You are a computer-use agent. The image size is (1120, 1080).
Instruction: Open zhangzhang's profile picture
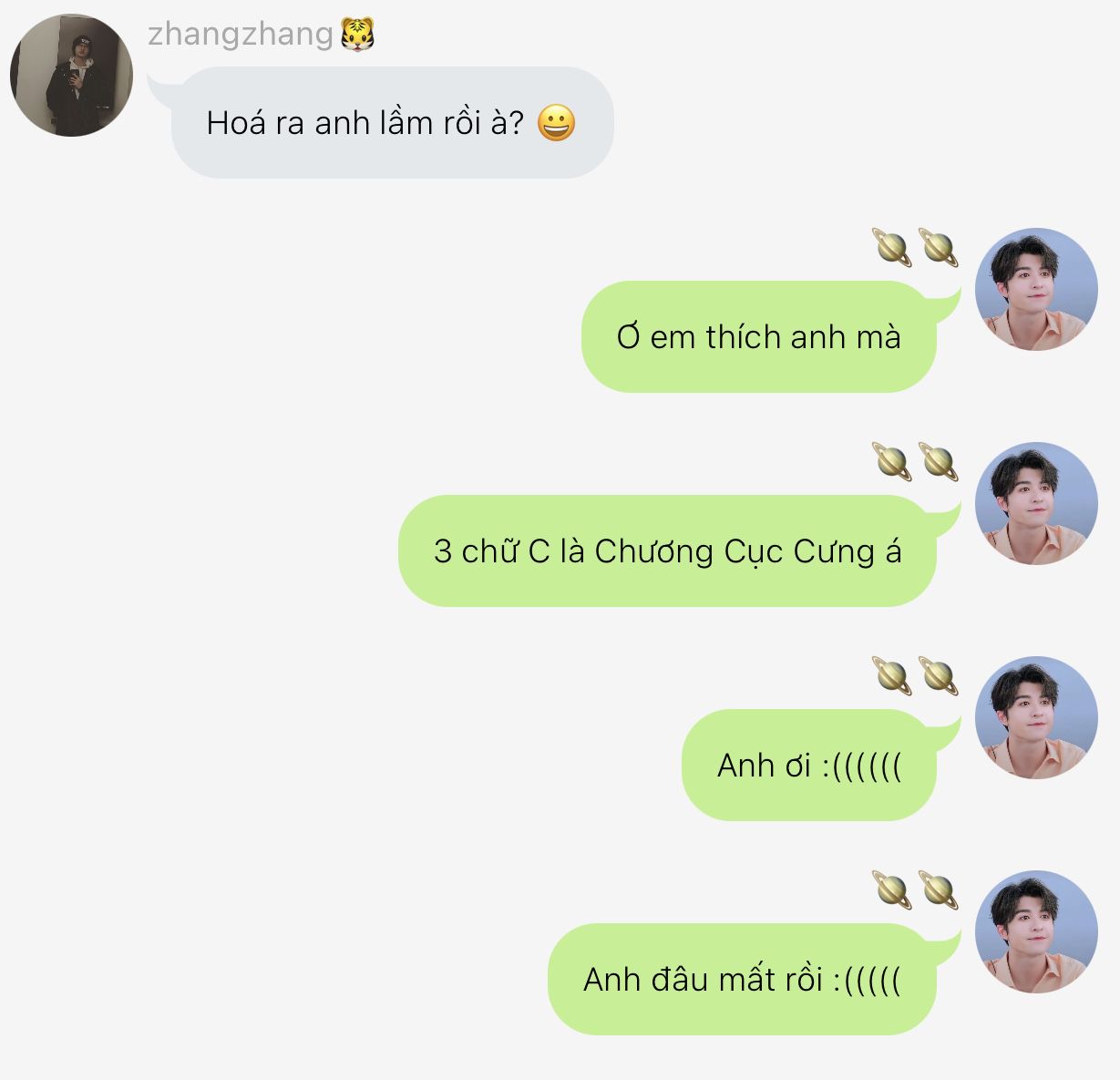click(x=71, y=76)
